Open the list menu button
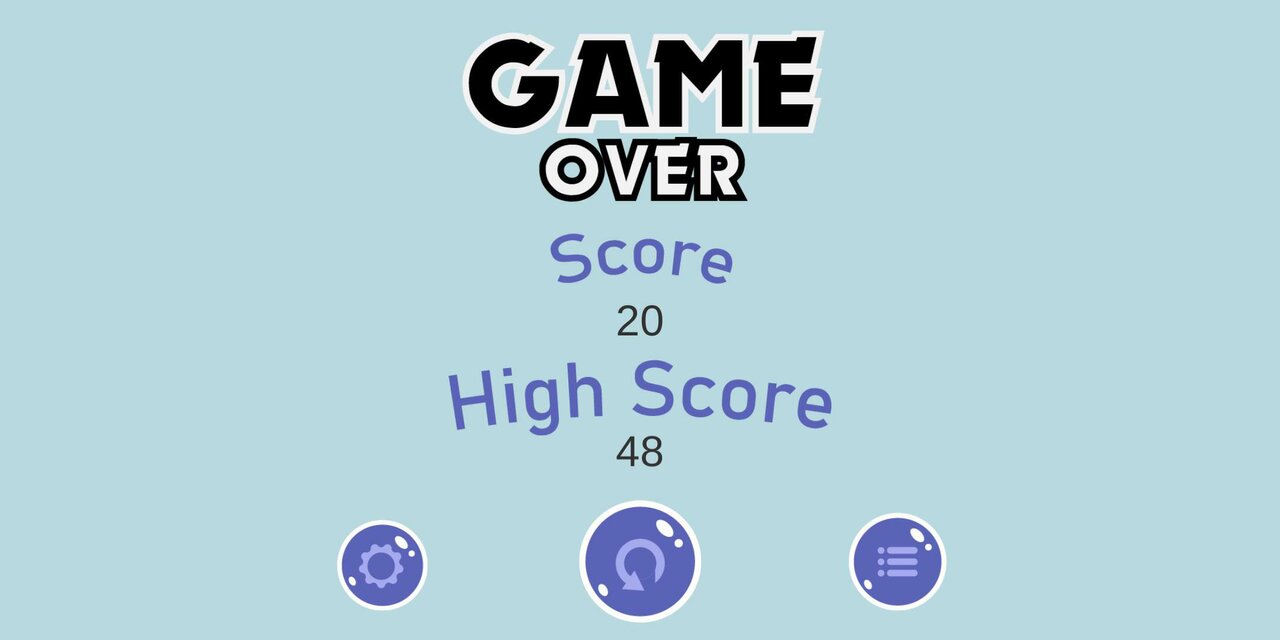 click(x=897, y=561)
